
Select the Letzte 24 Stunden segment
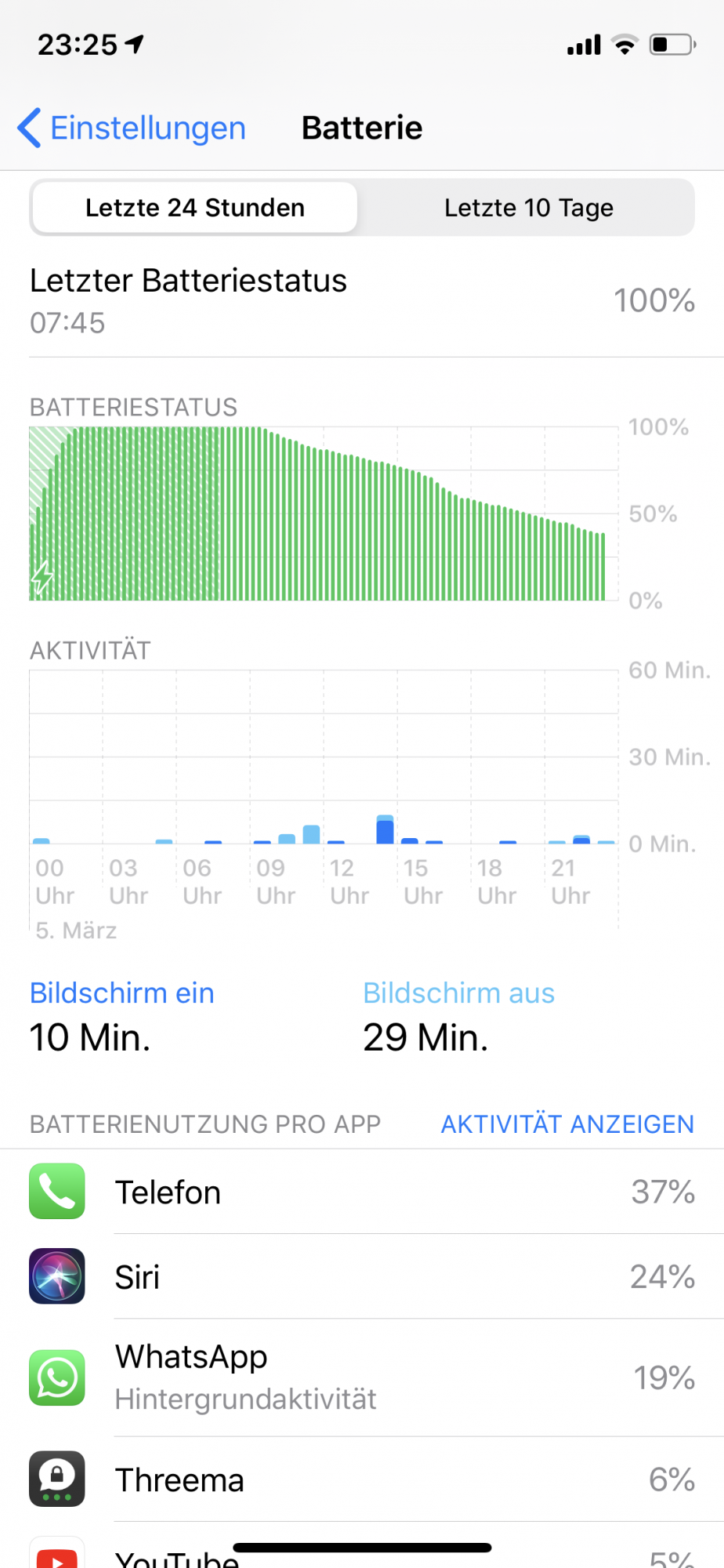195,208
